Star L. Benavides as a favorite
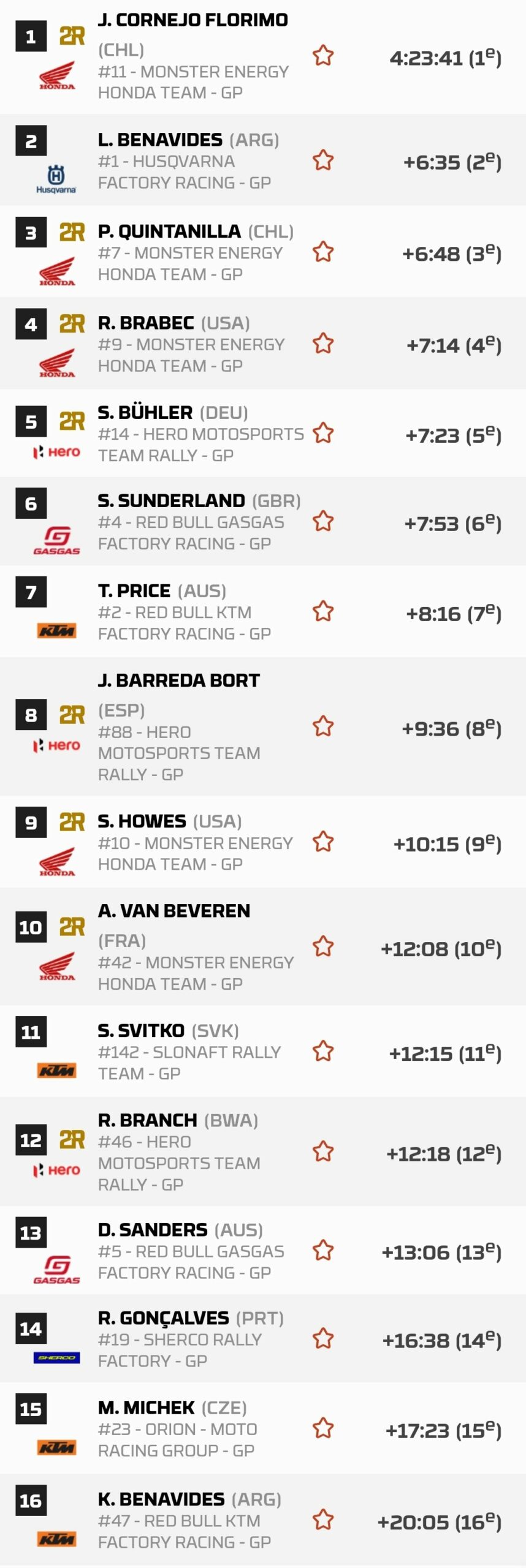 pos(323,160)
